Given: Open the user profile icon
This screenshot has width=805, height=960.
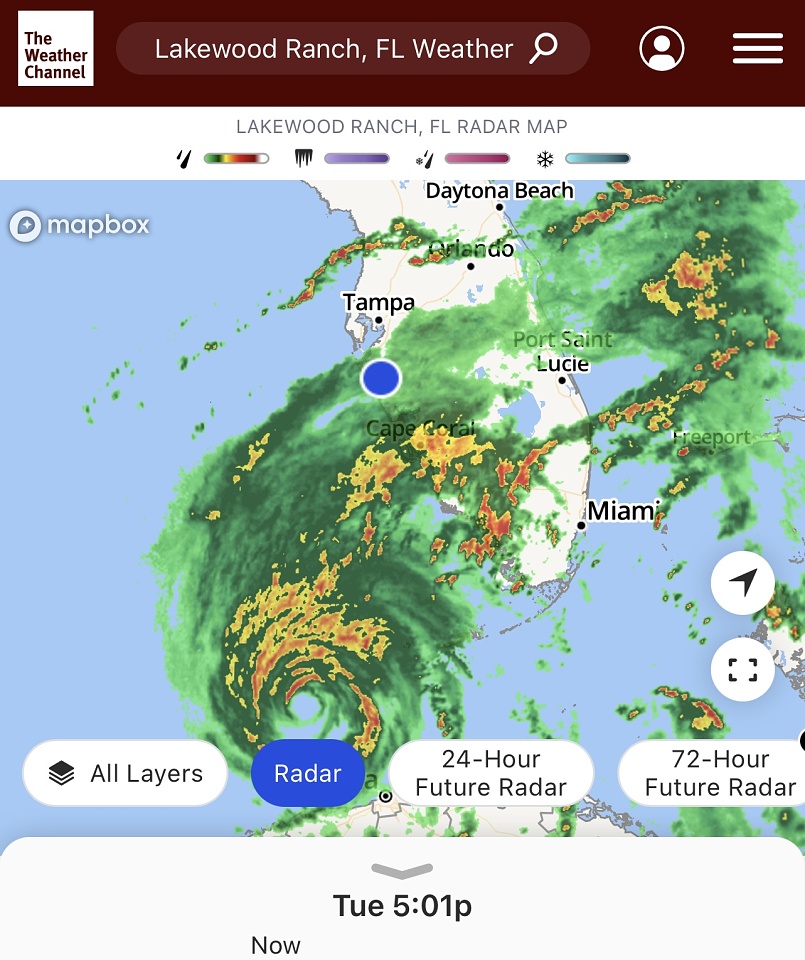Looking at the screenshot, I should point(661,49).
